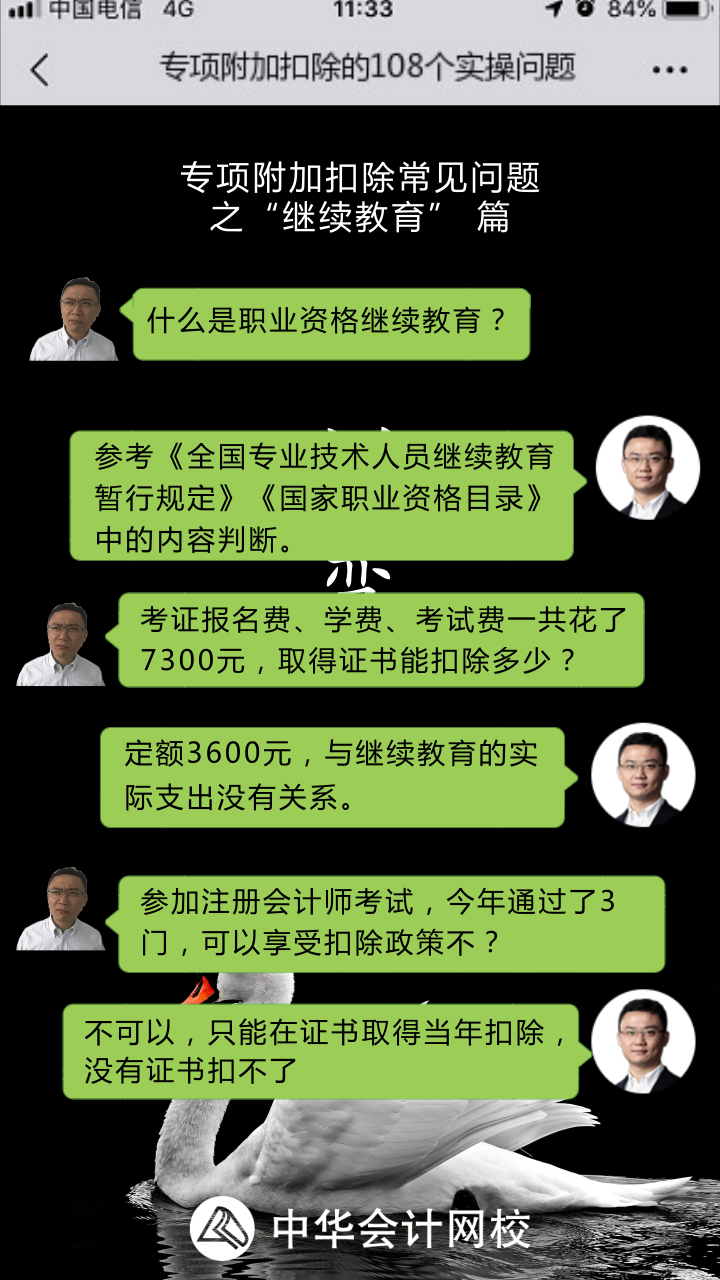
Task: Open the three-dot overflow menu
Action: click(669, 69)
